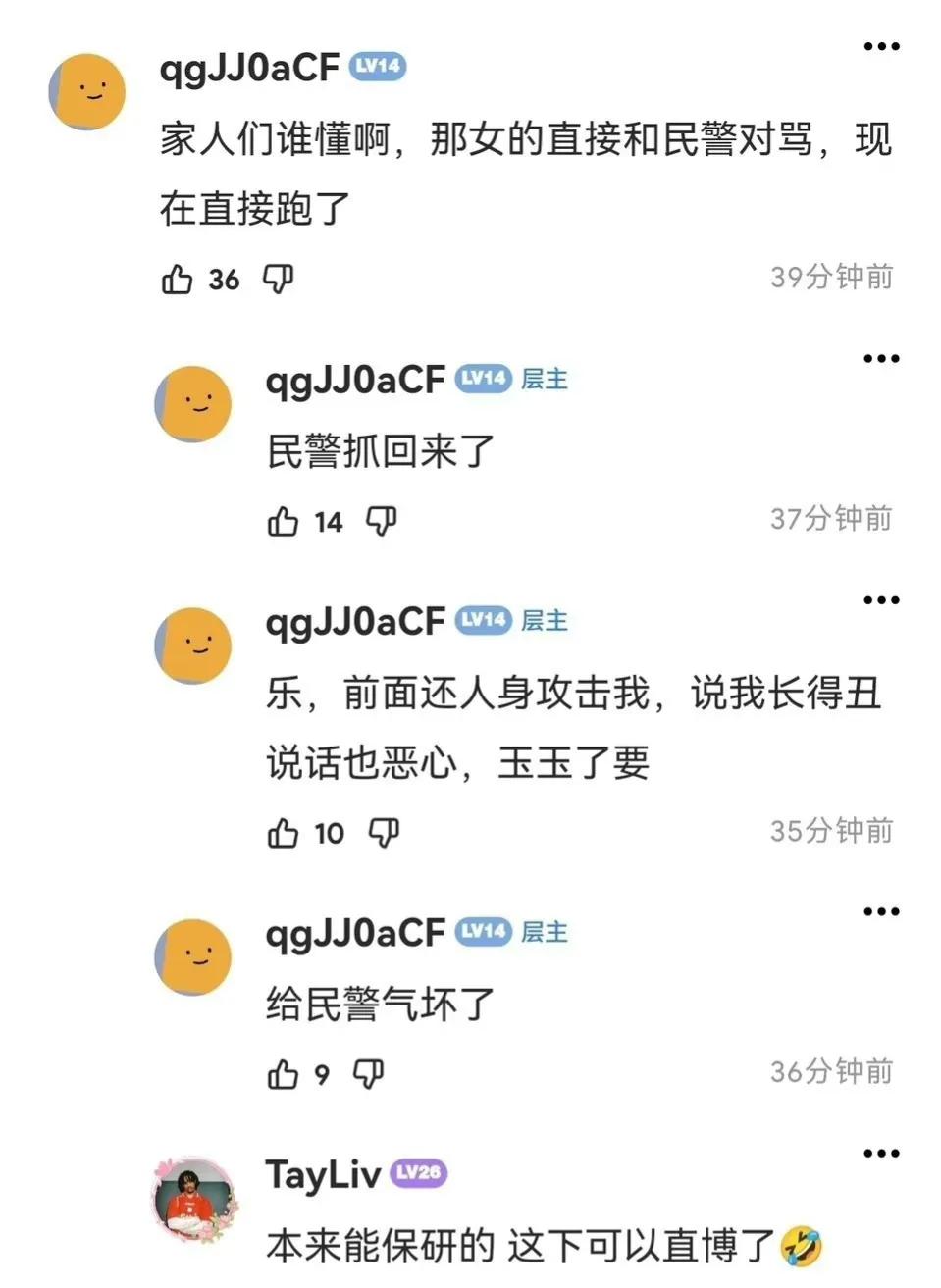Open the three-dot menu on TayLiv's comment

[881, 1155]
